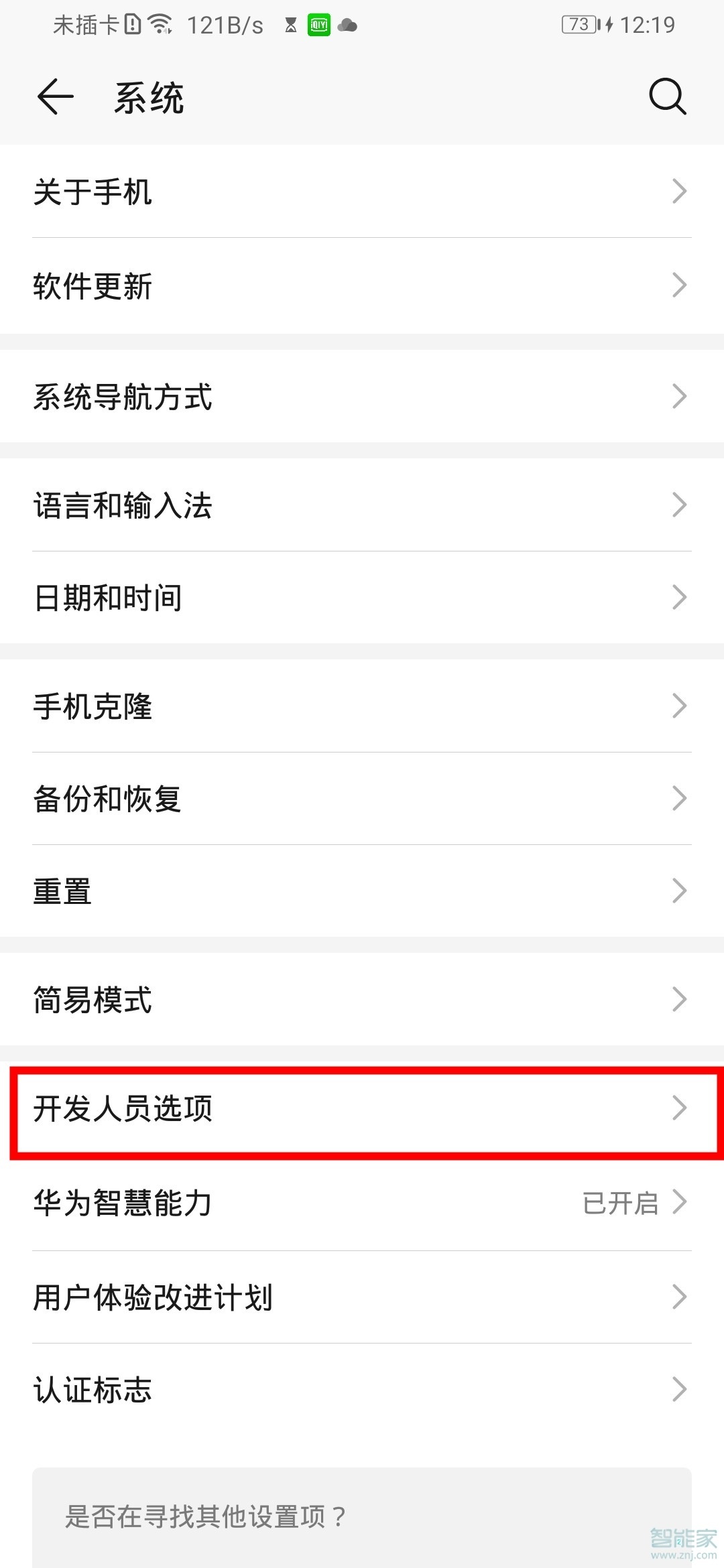724x1568 pixels.
Task: Open the search icon at top right
Action: pyautogui.click(x=666, y=96)
